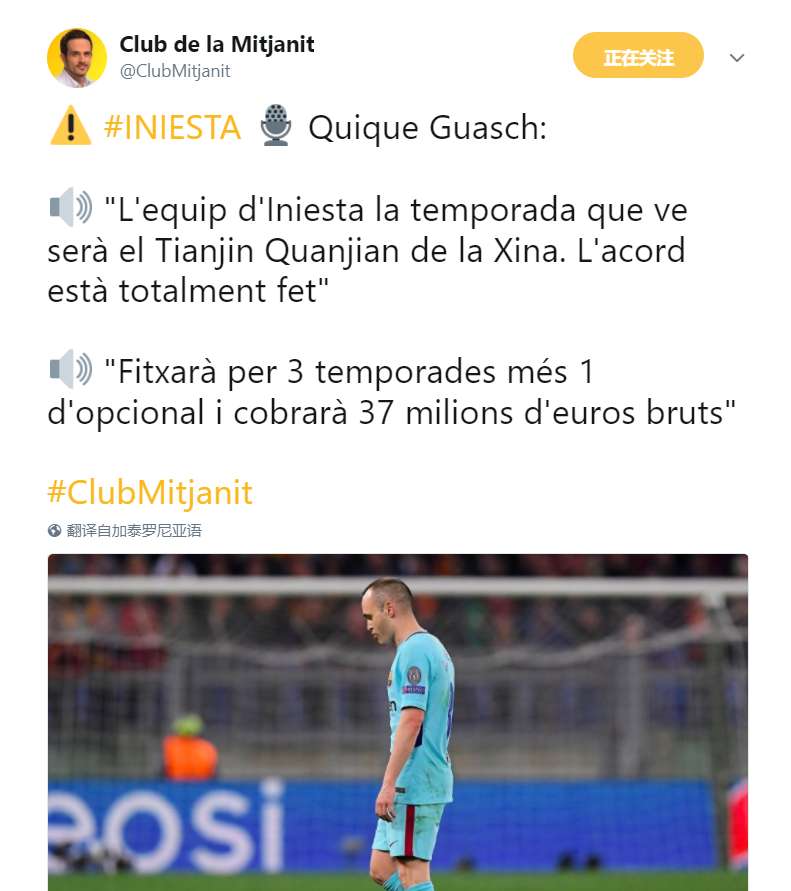Tap the 翻译自加泰罗尼亚语 translation link

point(134,531)
